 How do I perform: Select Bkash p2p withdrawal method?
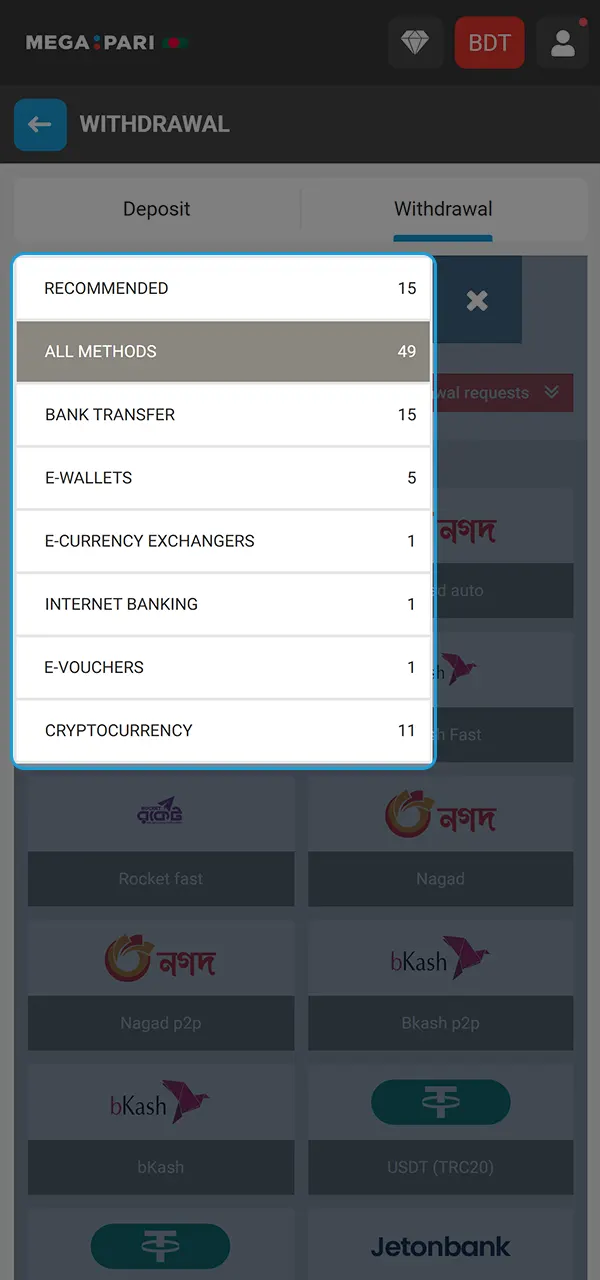[441, 985]
